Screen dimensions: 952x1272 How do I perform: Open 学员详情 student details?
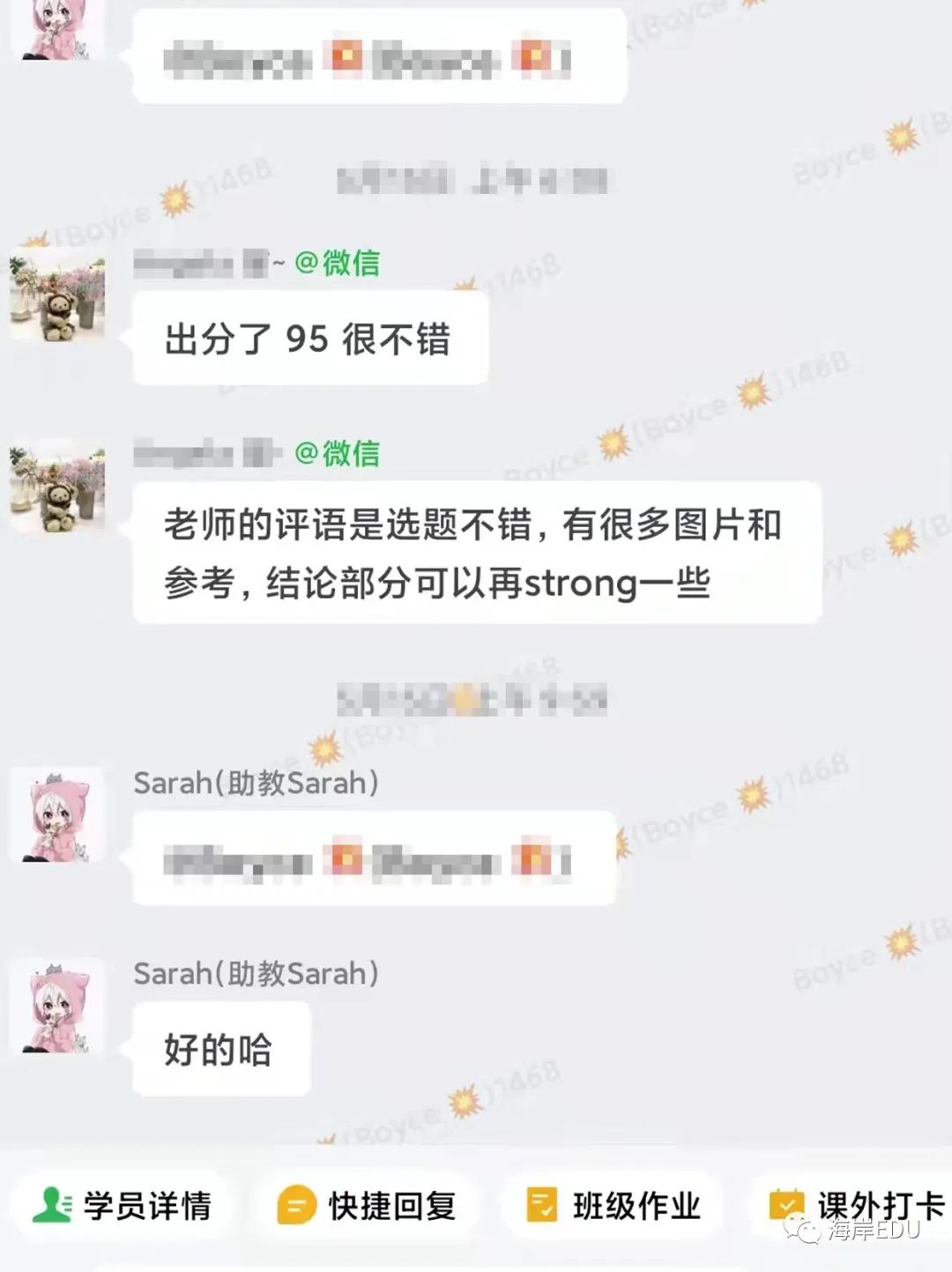pos(123,1205)
